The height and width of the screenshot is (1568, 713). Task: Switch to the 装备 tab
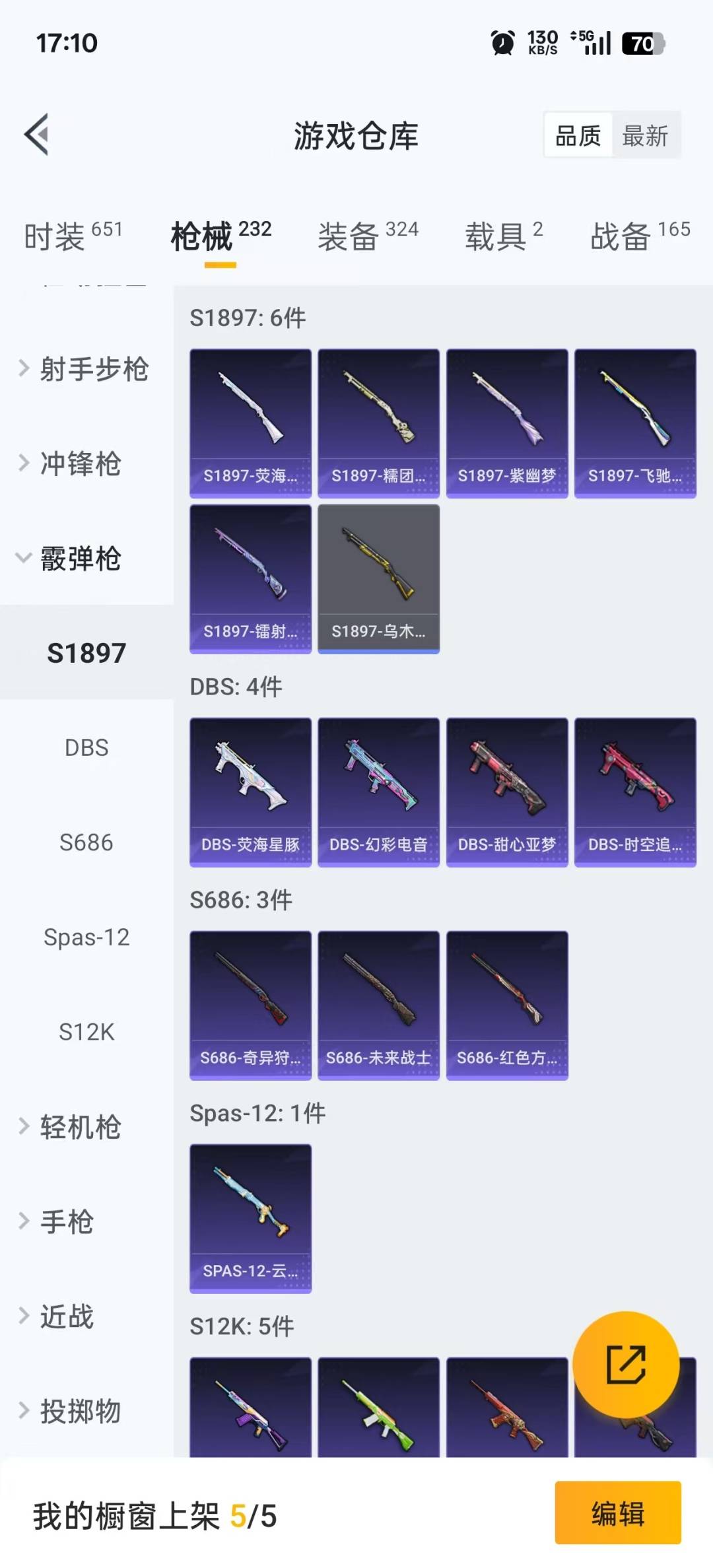pyautogui.click(x=368, y=236)
